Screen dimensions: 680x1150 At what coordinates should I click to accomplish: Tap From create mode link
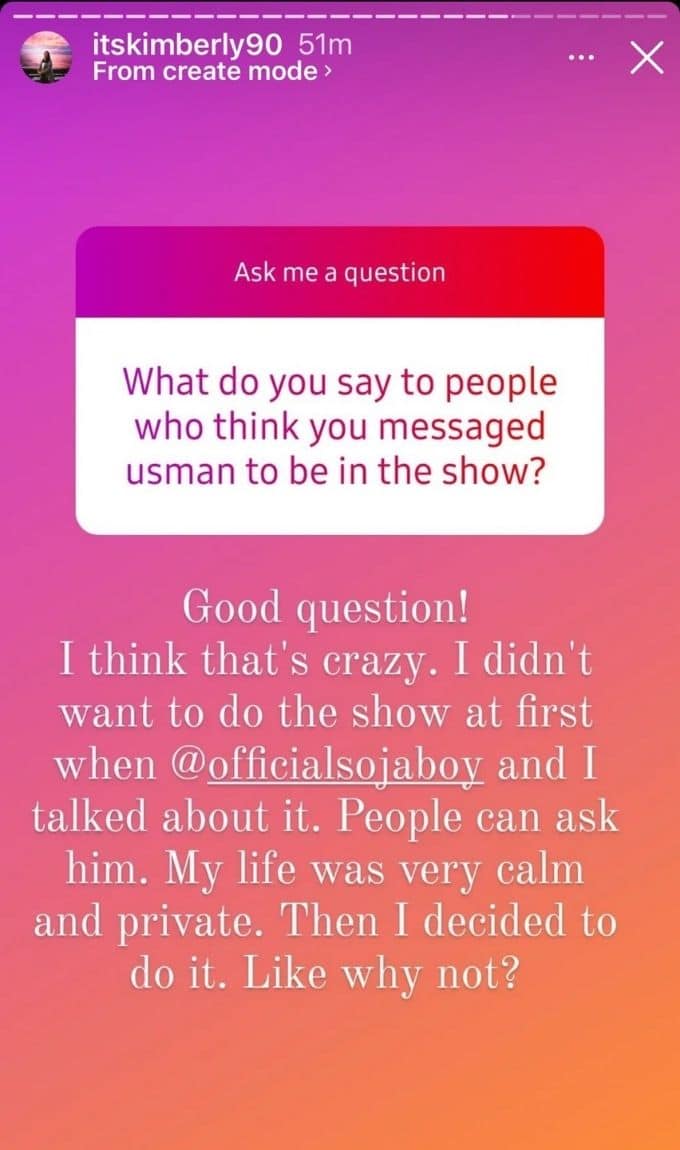[210, 72]
